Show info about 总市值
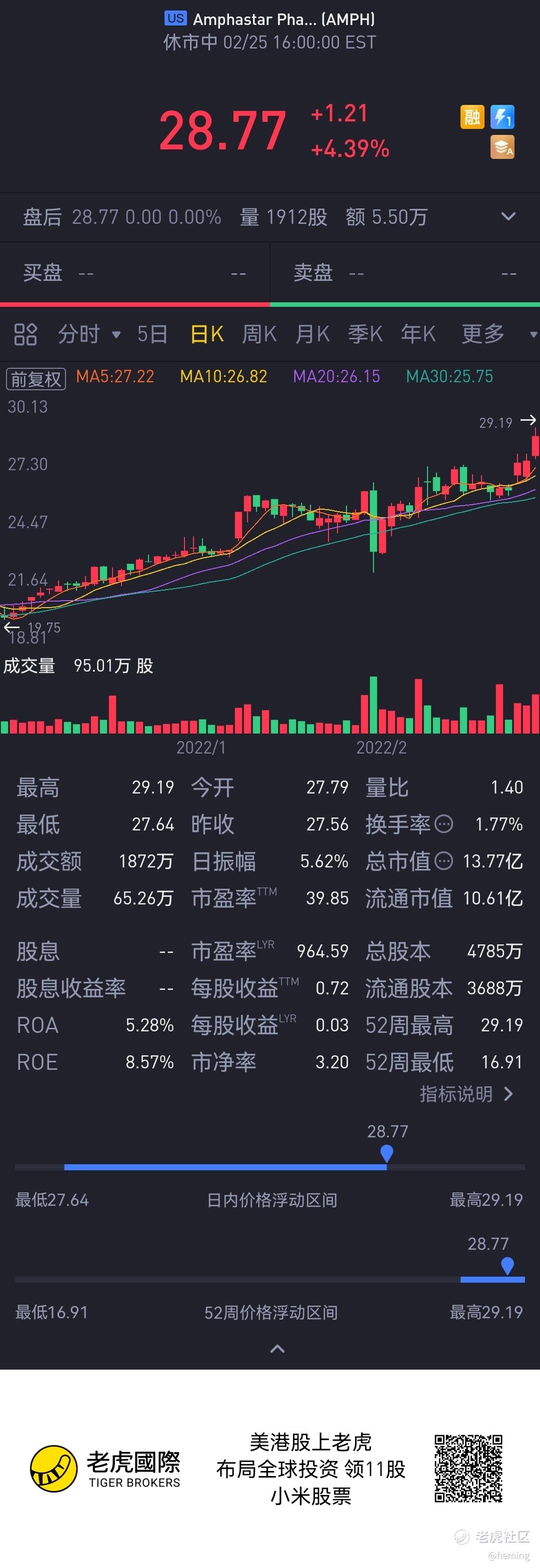Screen dimensions: 540x1568 (x=444, y=860)
